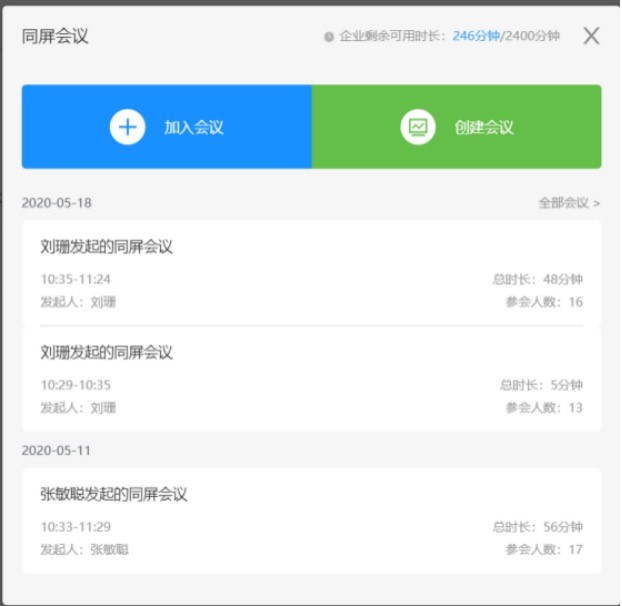The width and height of the screenshot is (622, 606).
Task: Start a new meeting with 创建会议
Action: pyautogui.click(x=457, y=127)
